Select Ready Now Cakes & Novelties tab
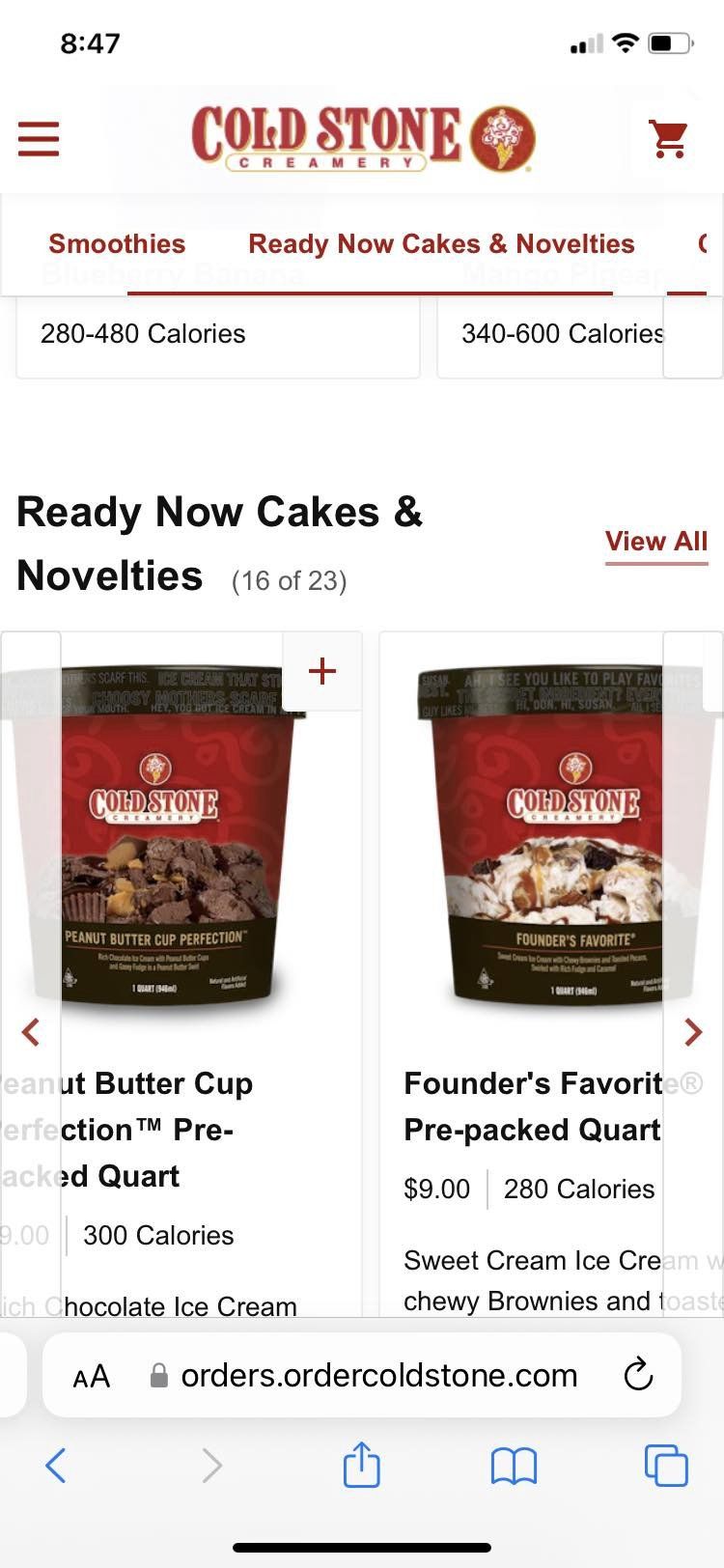This screenshot has width=724, height=1568. 441,244
